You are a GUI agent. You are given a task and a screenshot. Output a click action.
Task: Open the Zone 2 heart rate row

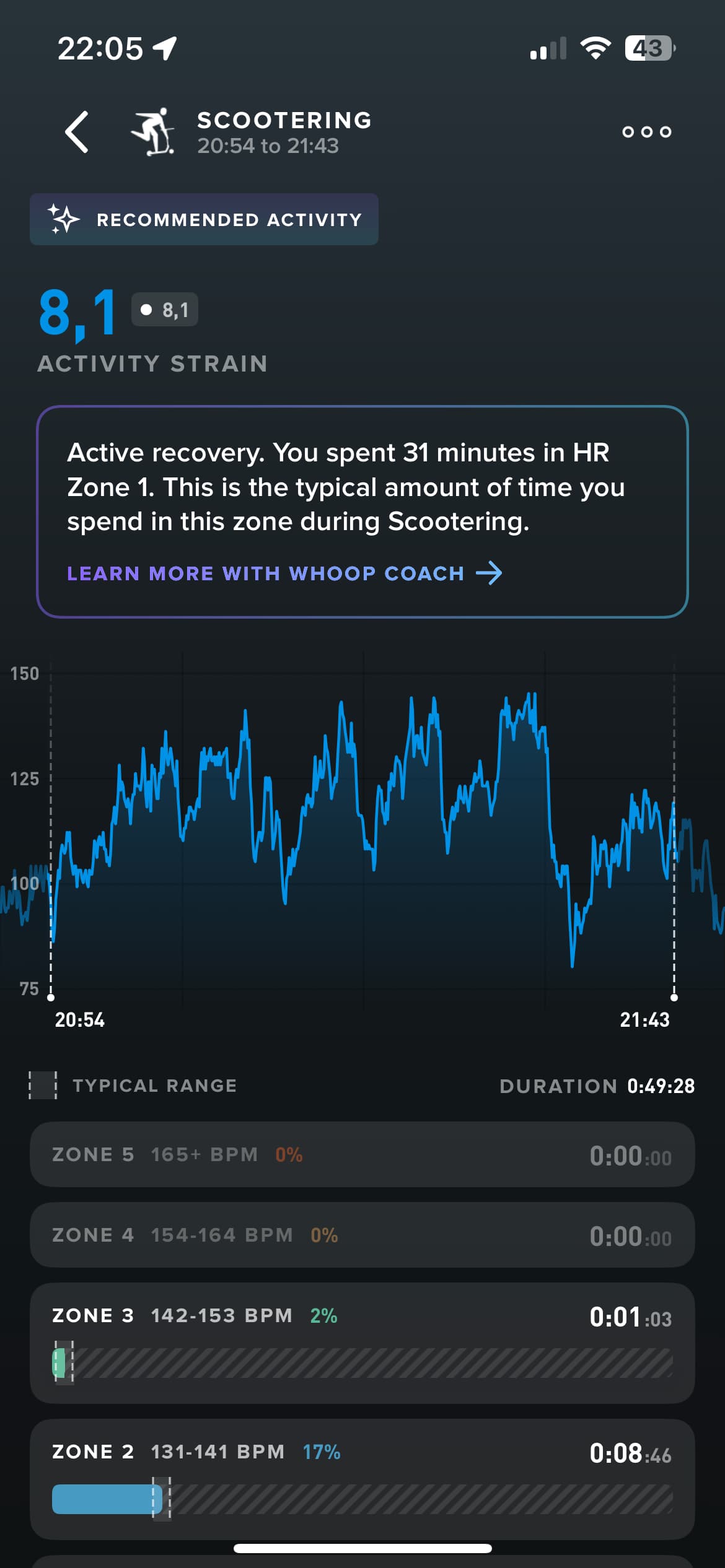tap(362, 1479)
